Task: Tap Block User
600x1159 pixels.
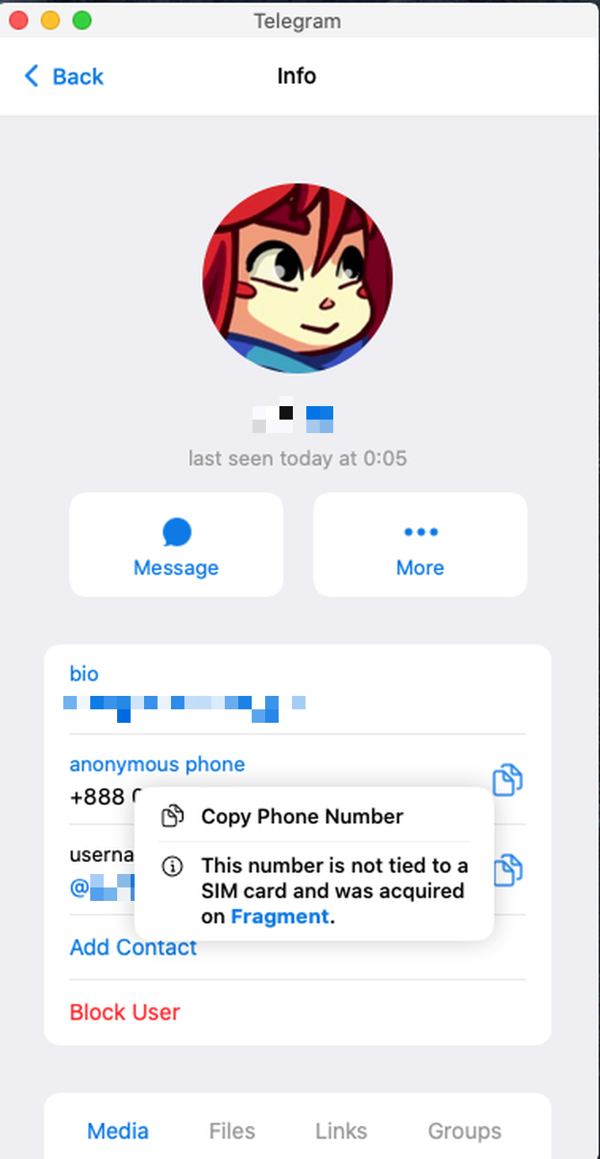Action: (x=125, y=1012)
